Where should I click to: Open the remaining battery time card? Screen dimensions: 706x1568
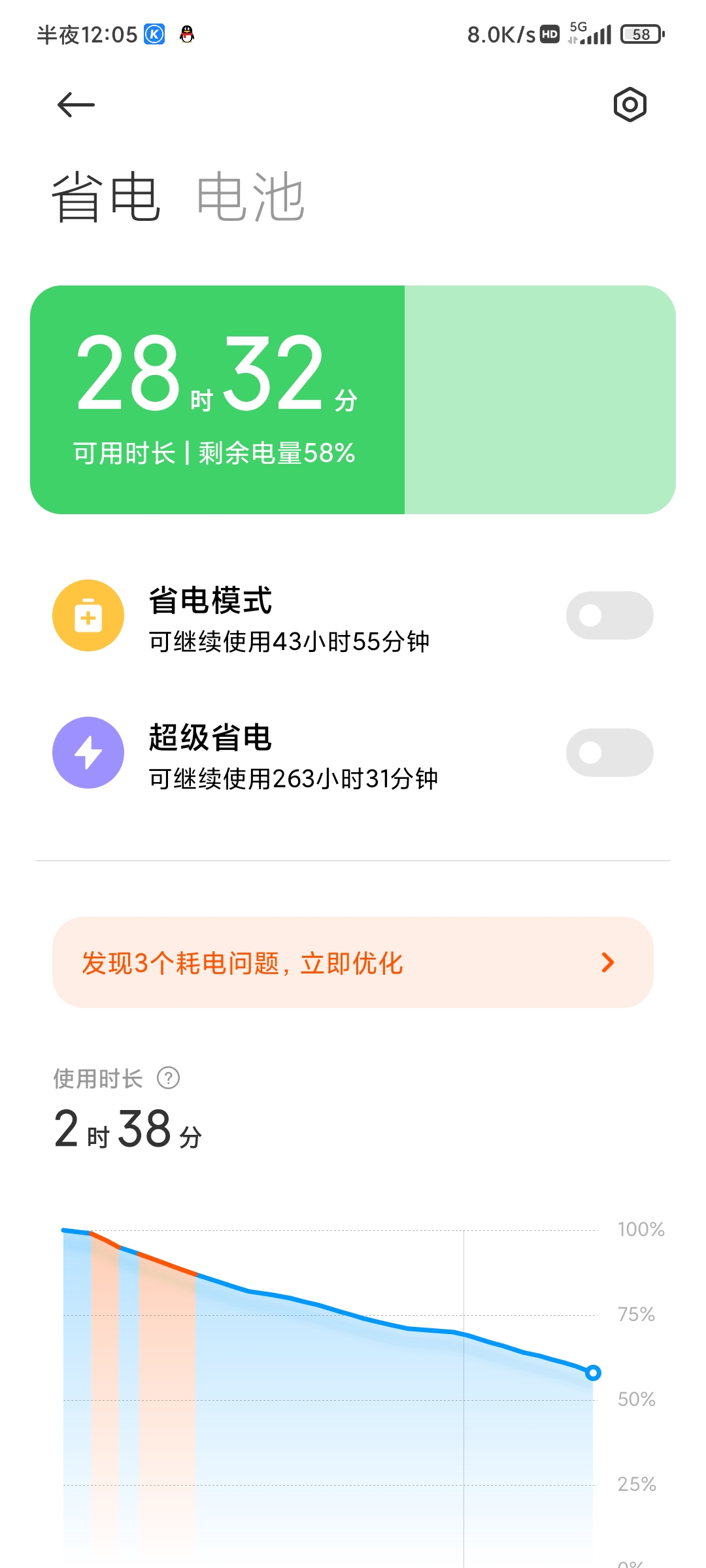pyautogui.click(x=353, y=400)
